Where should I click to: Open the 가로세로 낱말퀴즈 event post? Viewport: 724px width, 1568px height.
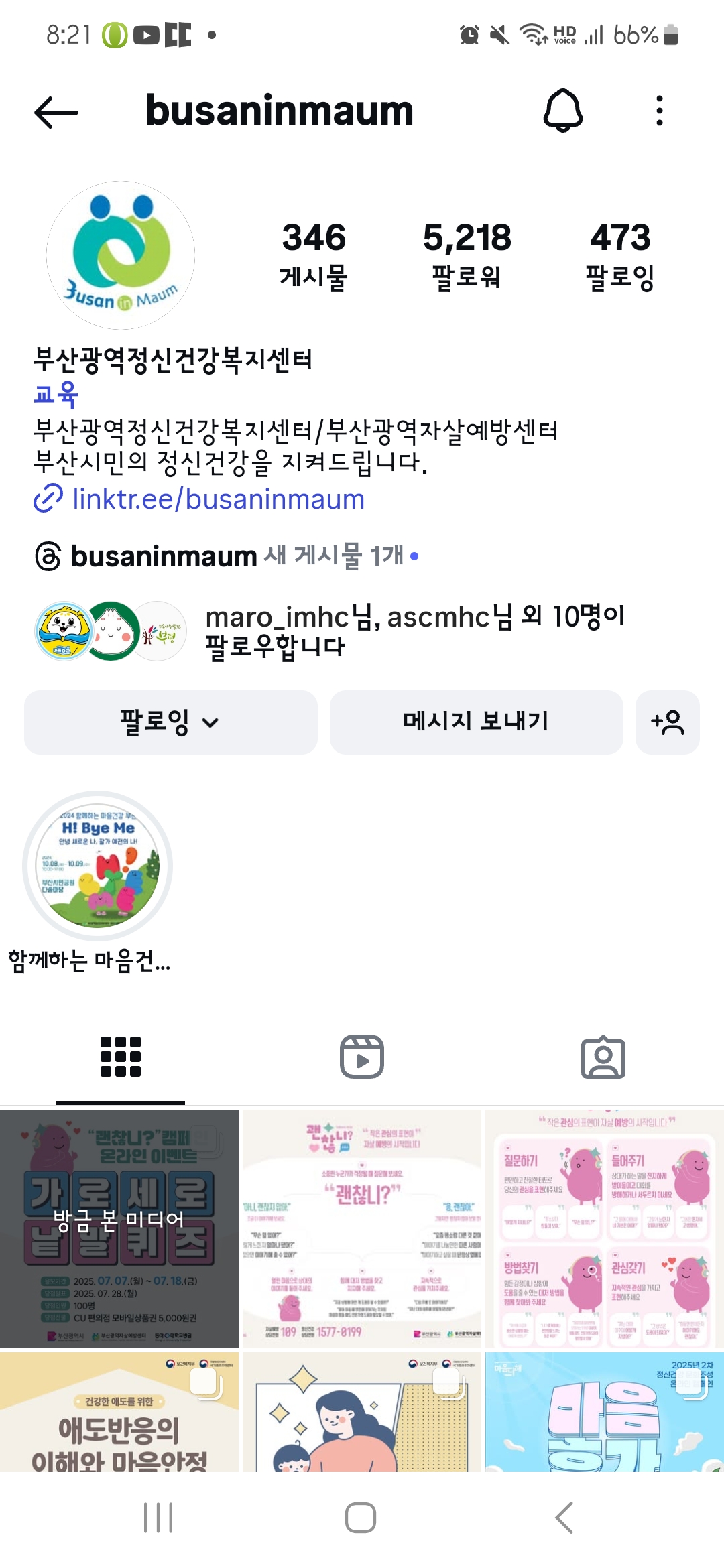click(119, 1228)
